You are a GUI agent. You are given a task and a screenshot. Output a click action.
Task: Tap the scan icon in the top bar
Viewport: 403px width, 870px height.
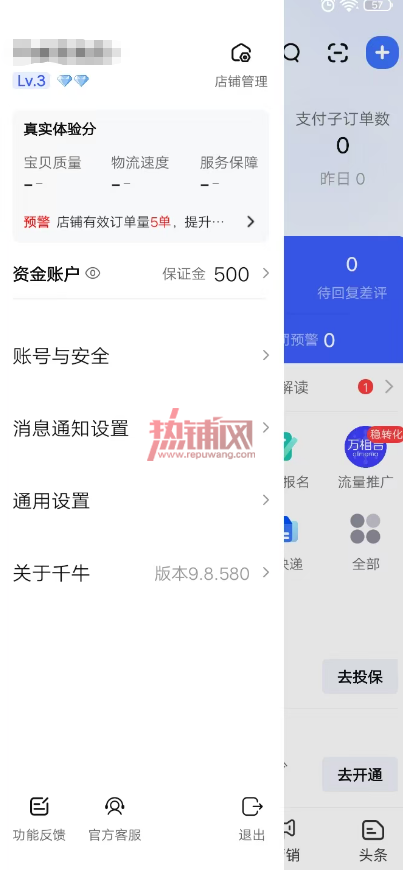click(x=337, y=53)
